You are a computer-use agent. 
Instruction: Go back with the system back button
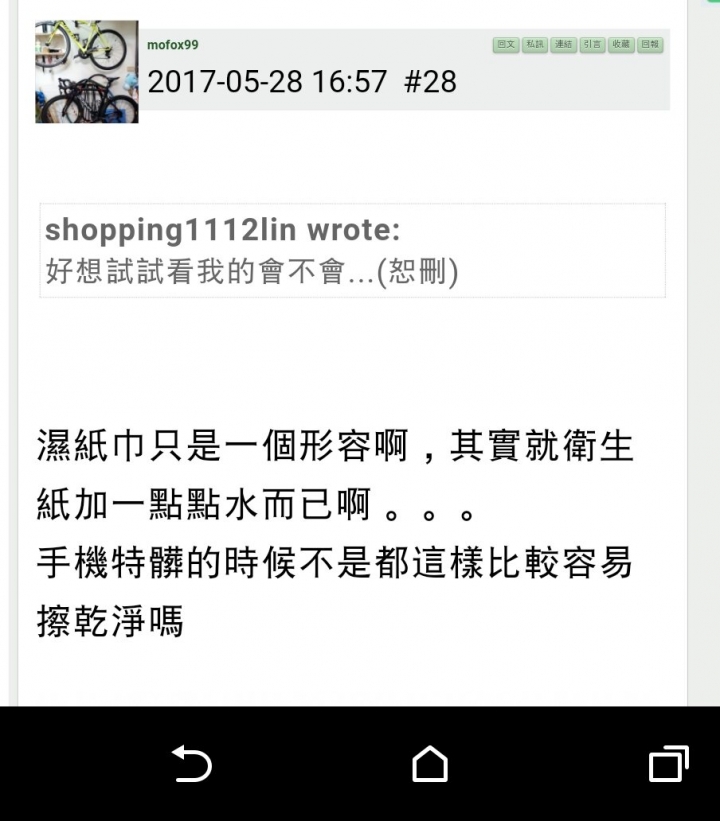pos(192,763)
